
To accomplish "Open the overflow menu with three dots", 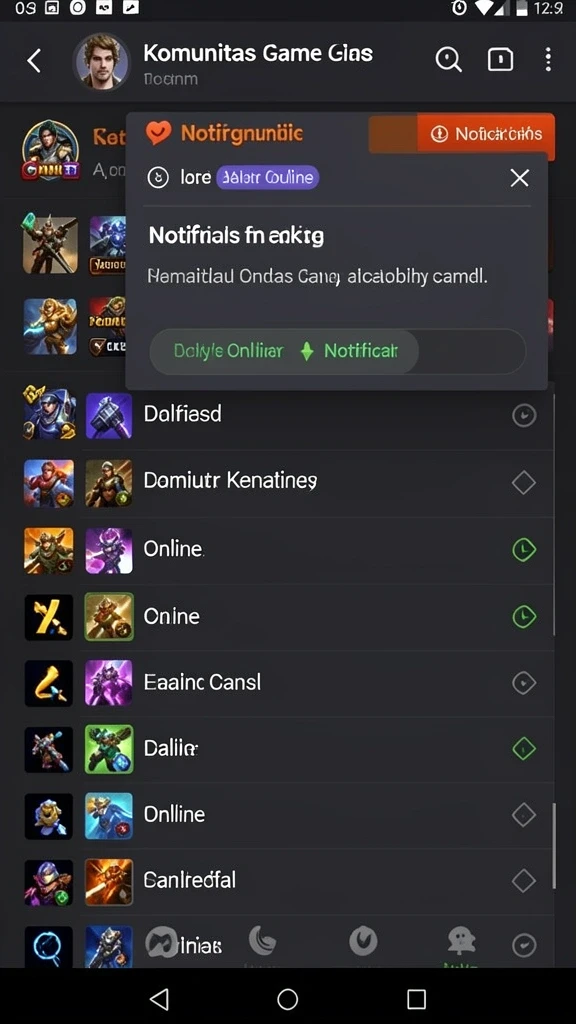I will 548,59.
